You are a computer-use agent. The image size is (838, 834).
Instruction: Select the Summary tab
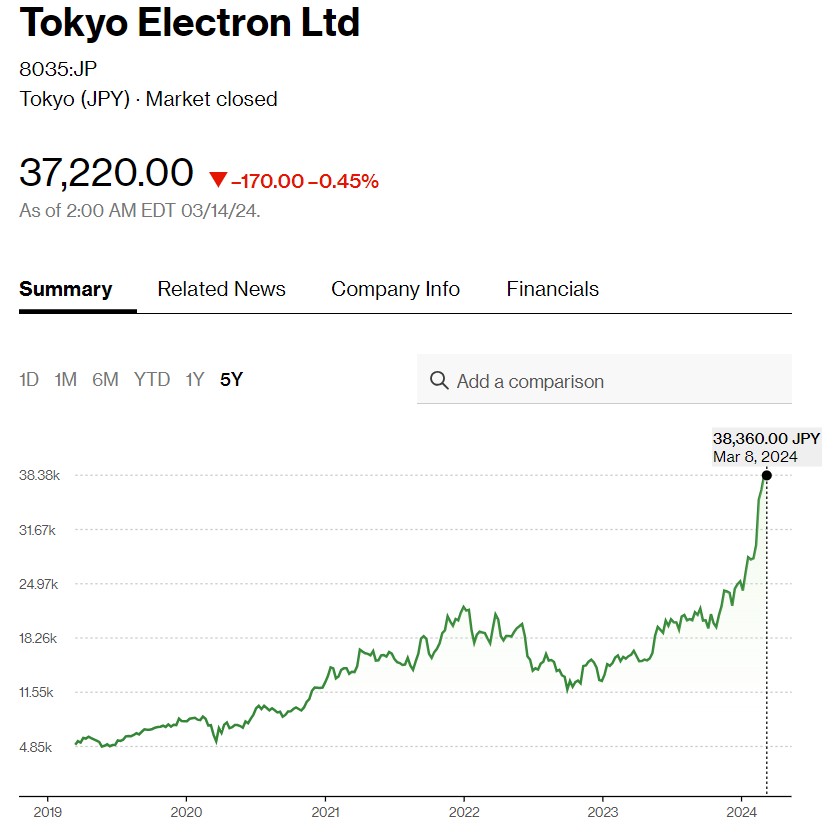pyautogui.click(x=66, y=289)
